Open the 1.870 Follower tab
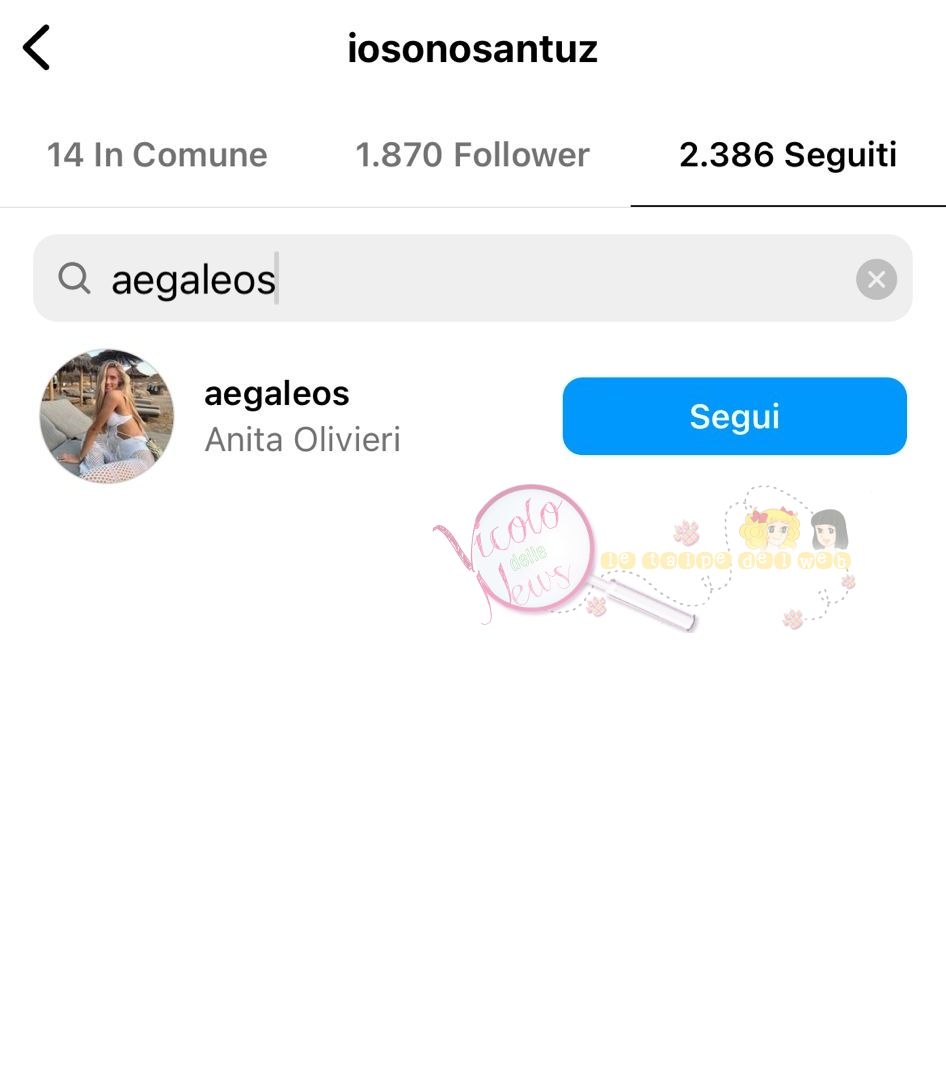The height and width of the screenshot is (1072, 946). click(x=472, y=155)
